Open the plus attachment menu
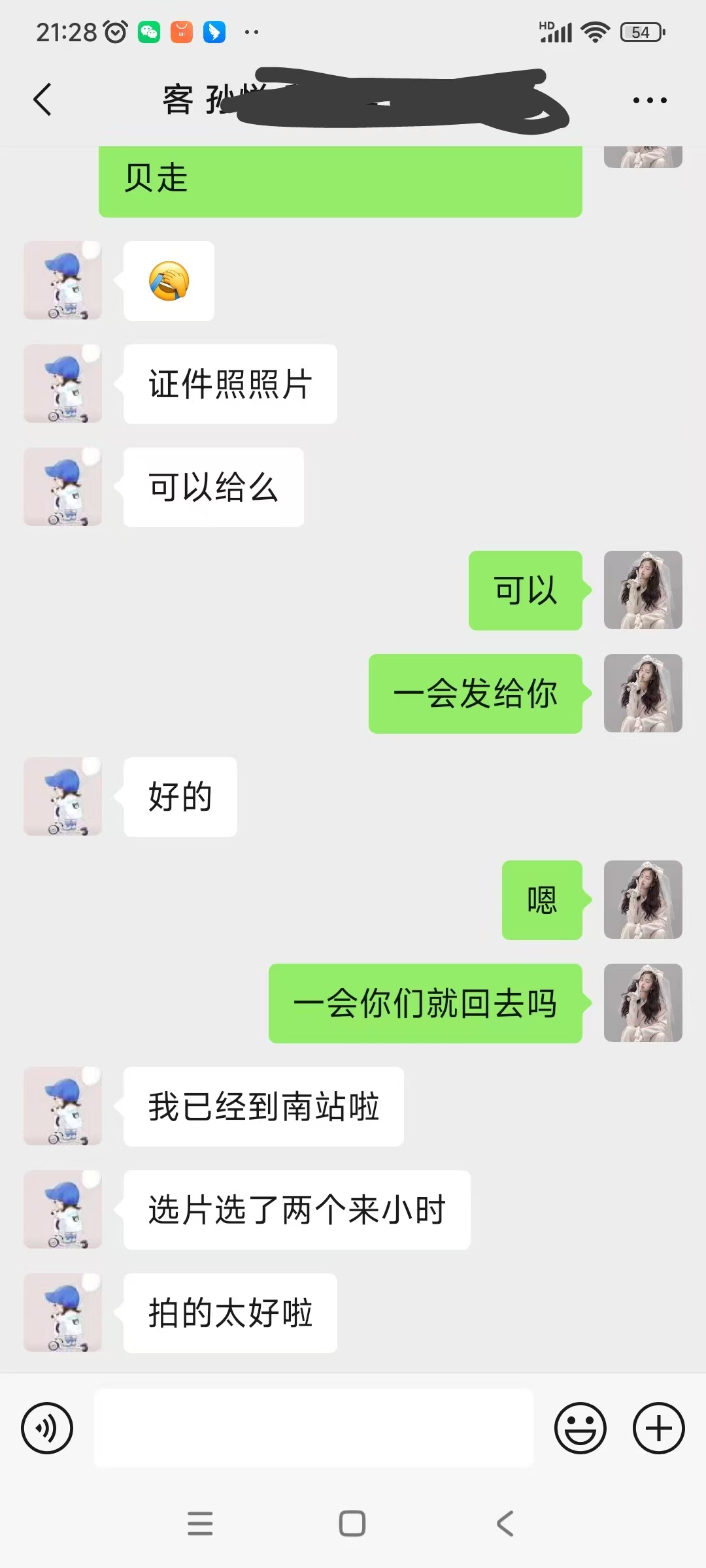706x1568 pixels. click(659, 1428)
